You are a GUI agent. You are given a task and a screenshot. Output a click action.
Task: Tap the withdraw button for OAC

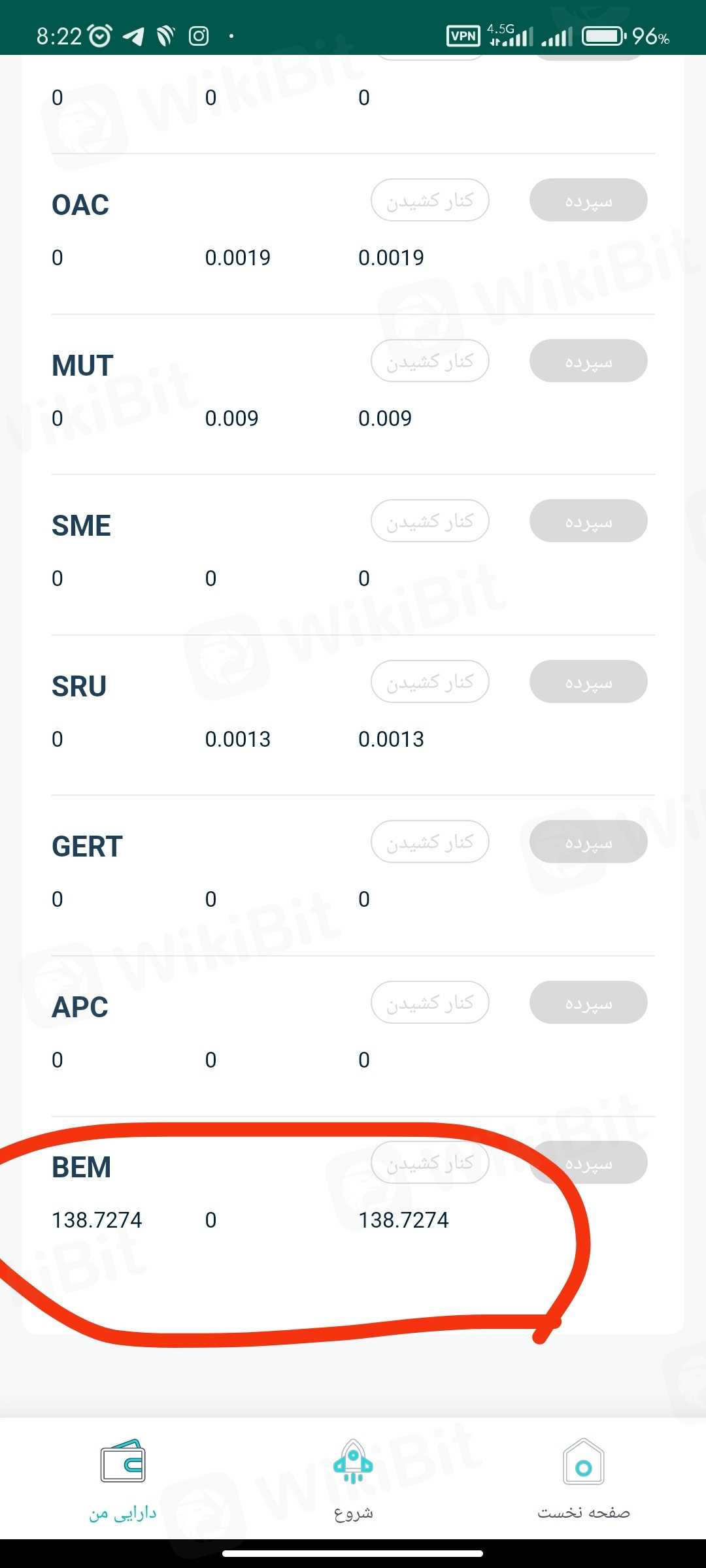point(429,200)
